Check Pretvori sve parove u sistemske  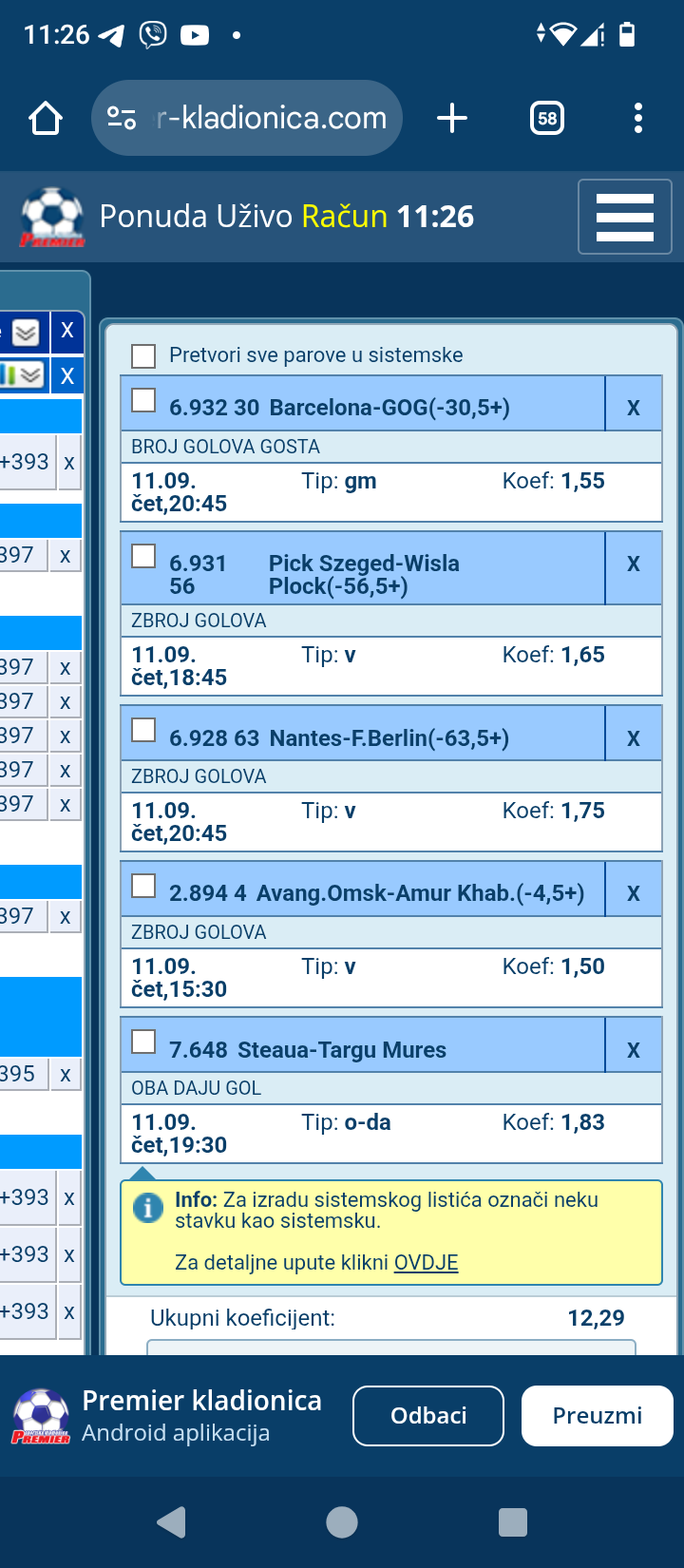pyautogui.click(x=143, y=355)
